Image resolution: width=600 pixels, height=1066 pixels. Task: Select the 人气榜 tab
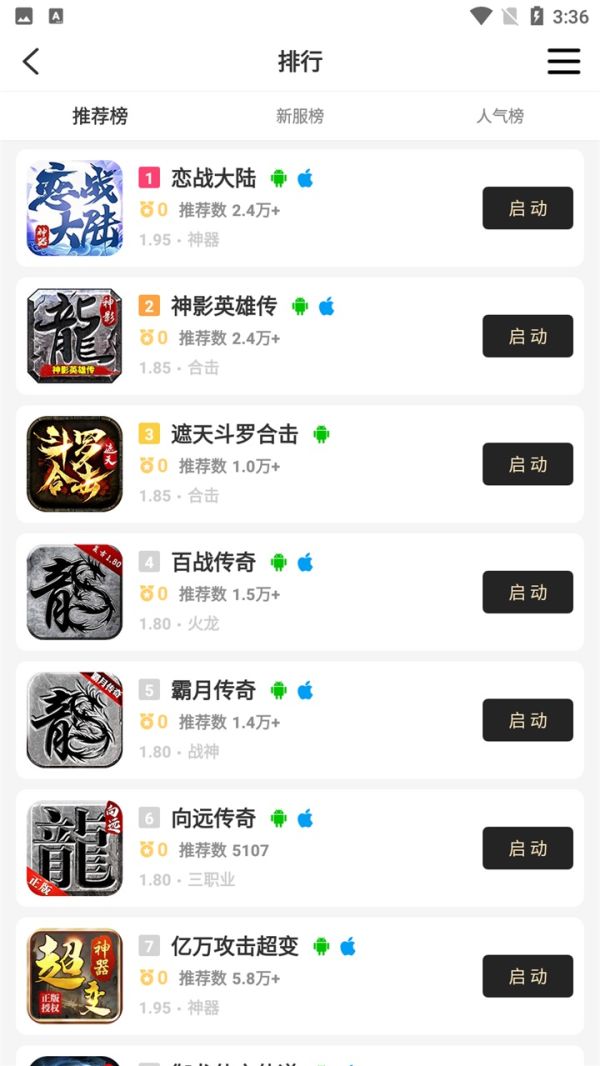[x=500, y=116]
